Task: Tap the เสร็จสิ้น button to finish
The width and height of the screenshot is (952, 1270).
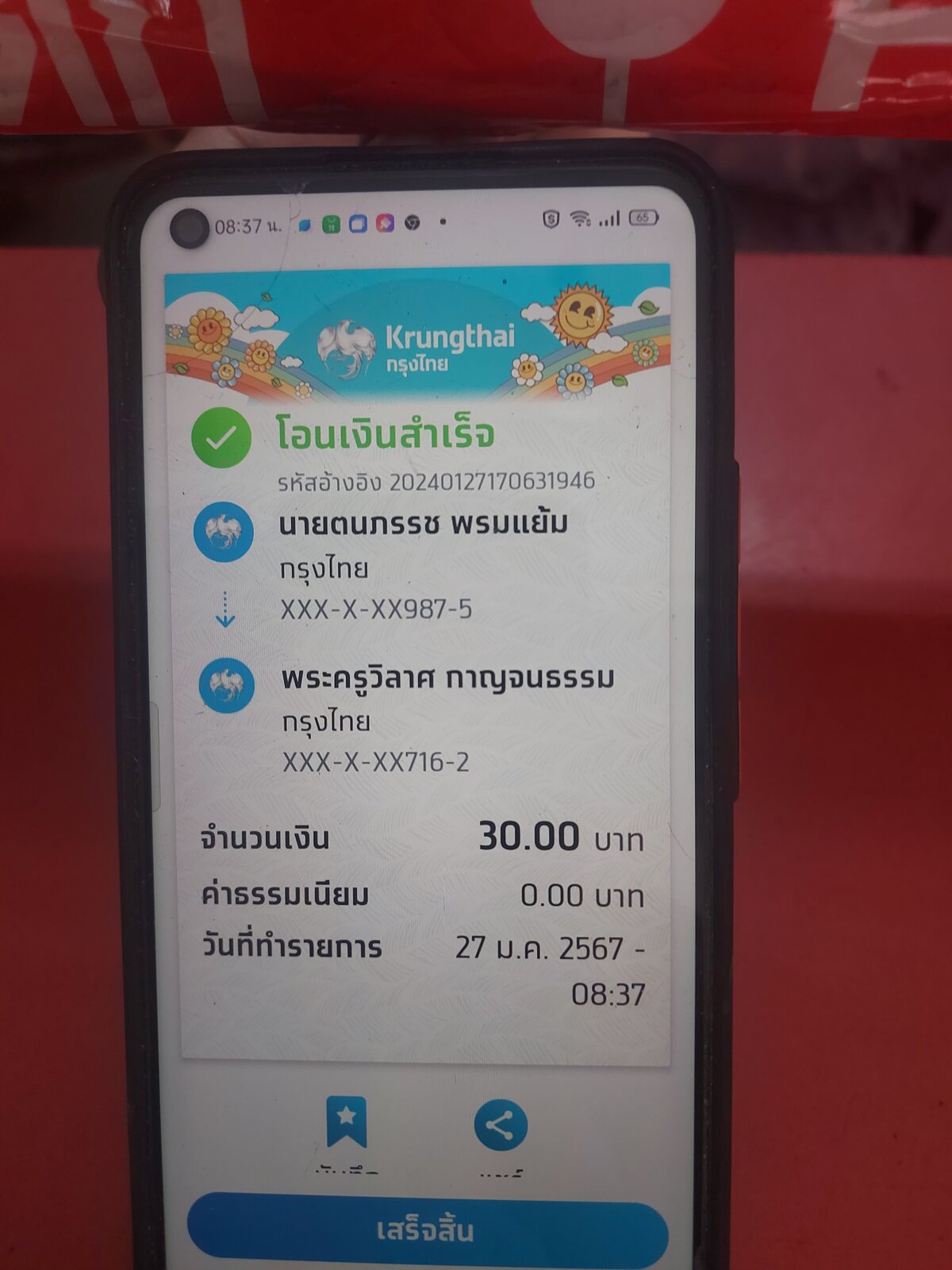Action: (428, 1231)
